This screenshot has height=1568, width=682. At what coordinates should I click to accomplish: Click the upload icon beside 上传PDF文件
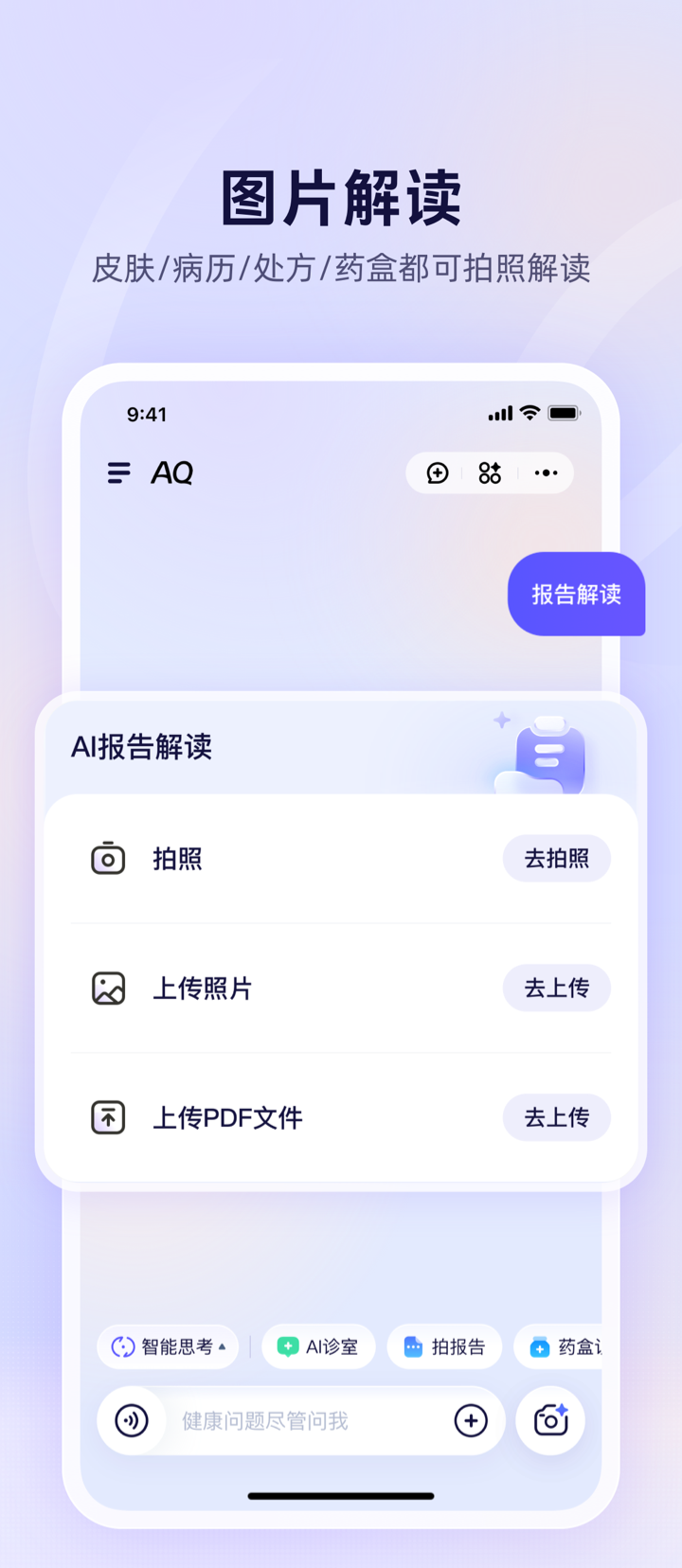coord(108,1117)
